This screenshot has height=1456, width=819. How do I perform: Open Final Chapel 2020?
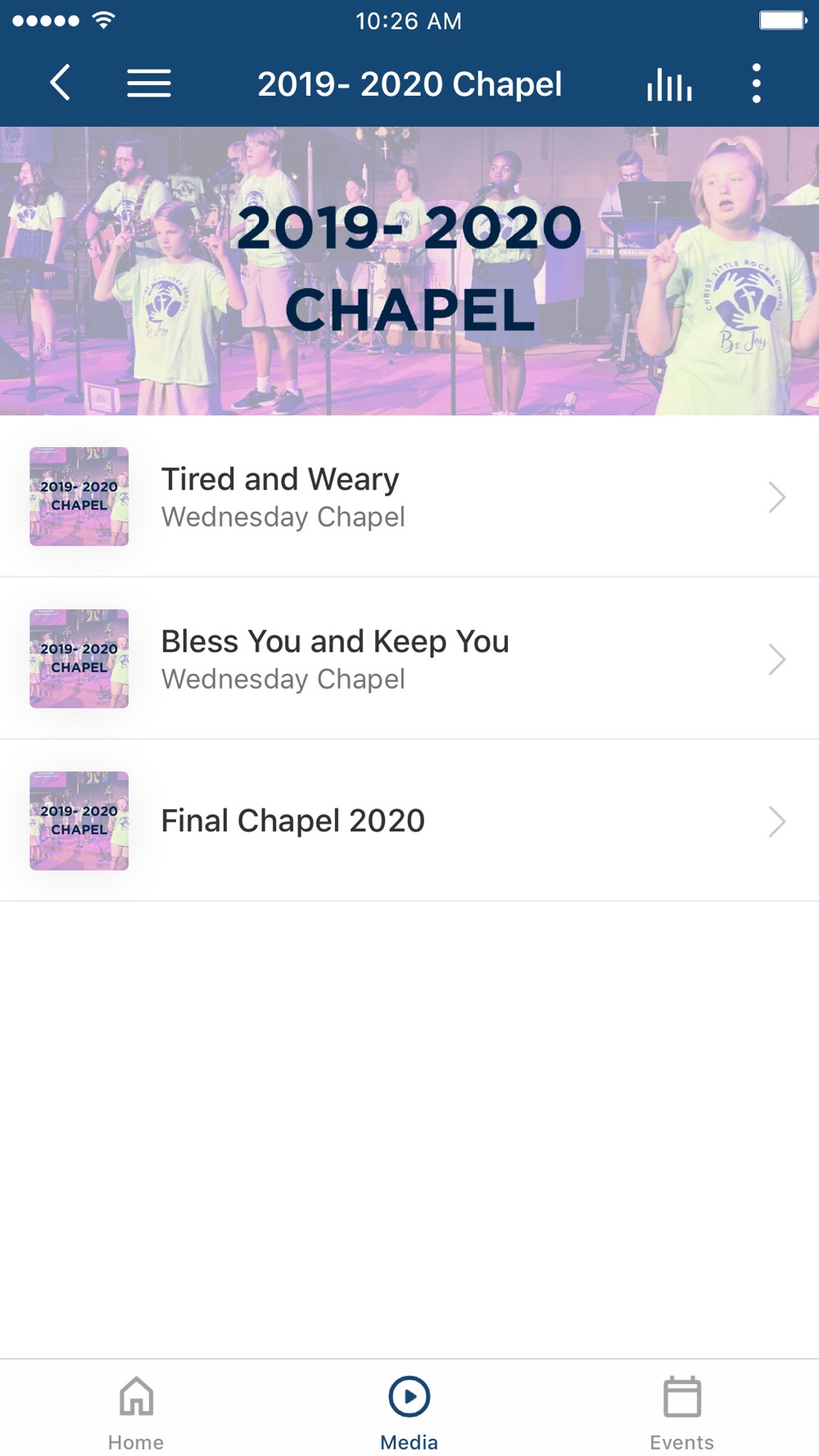pyautogui.click(x=409, y=821)
